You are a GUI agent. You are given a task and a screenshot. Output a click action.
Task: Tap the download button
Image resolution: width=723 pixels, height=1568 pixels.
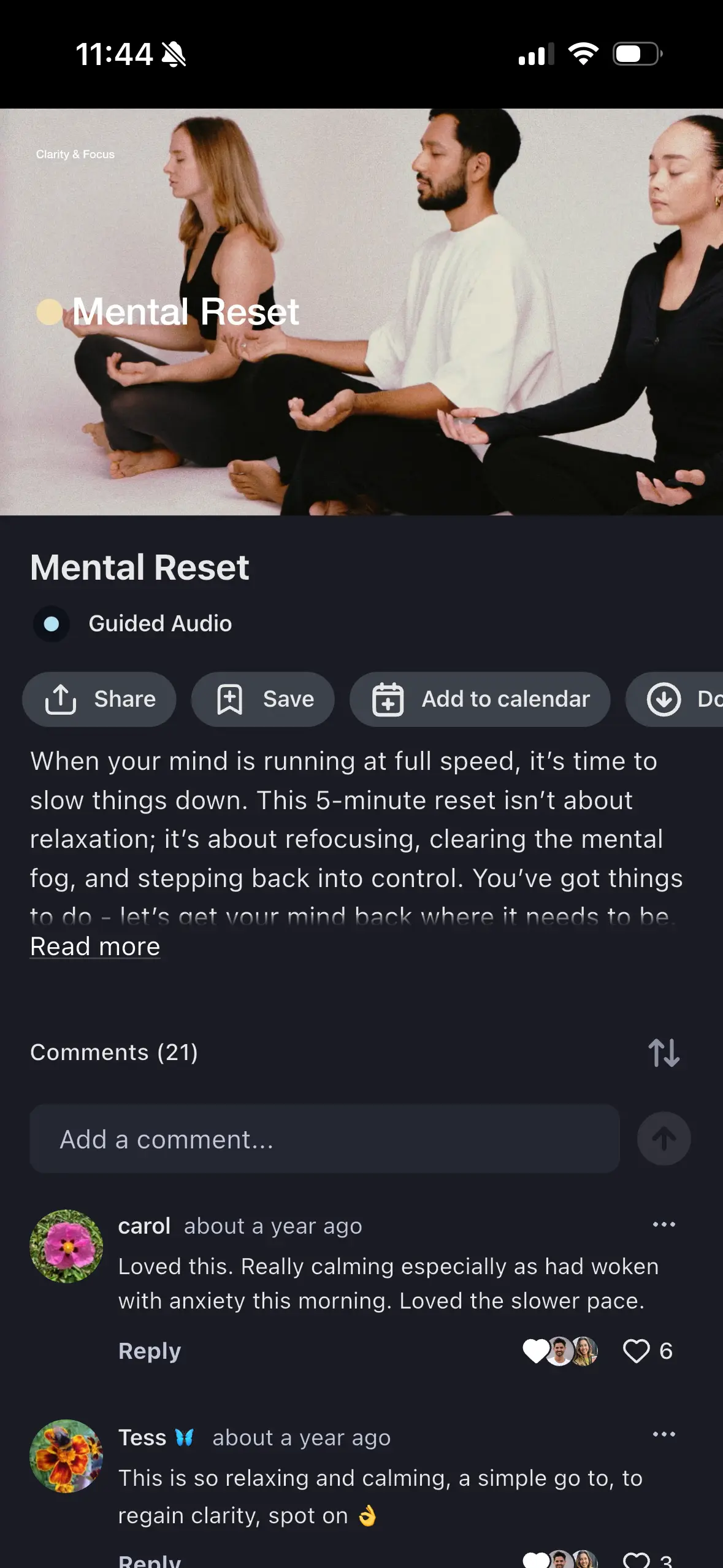675,699
